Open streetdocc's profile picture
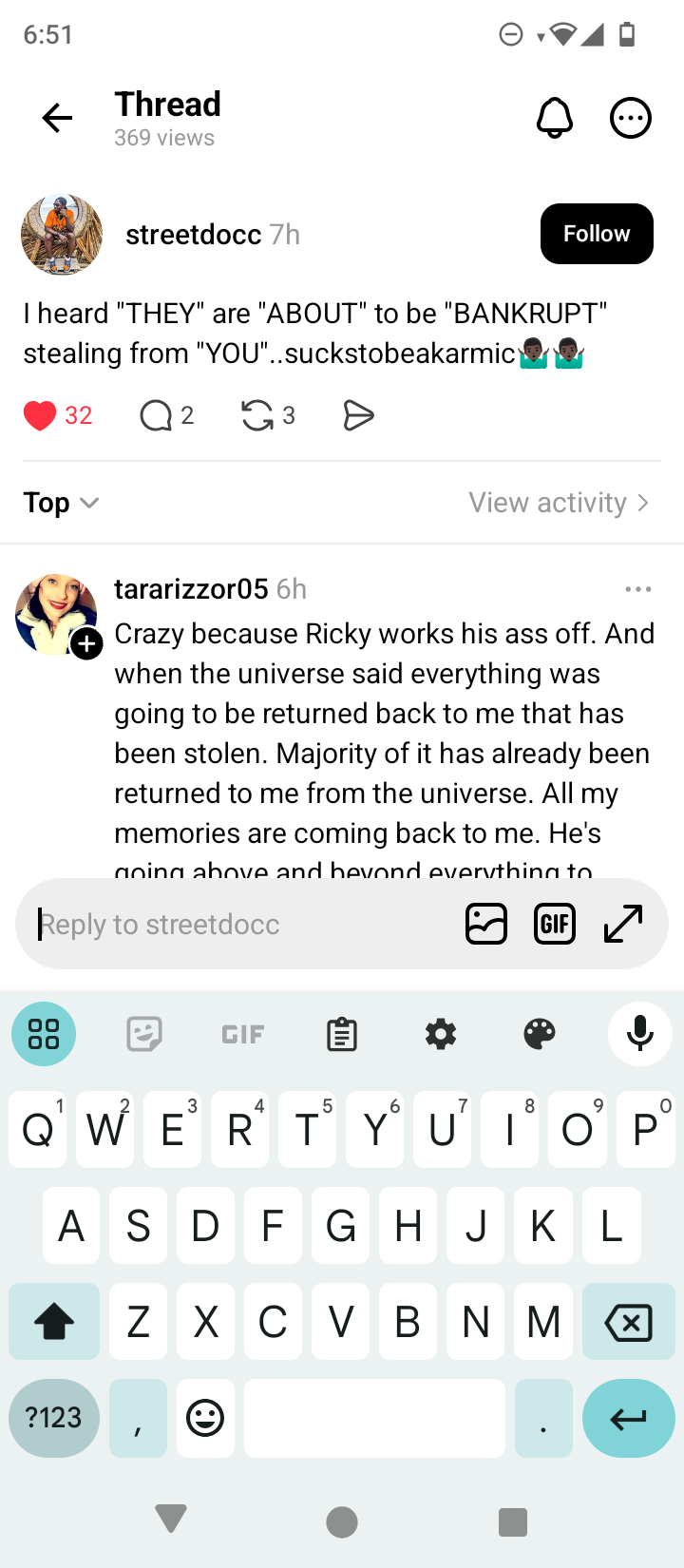 click(62, 235)
